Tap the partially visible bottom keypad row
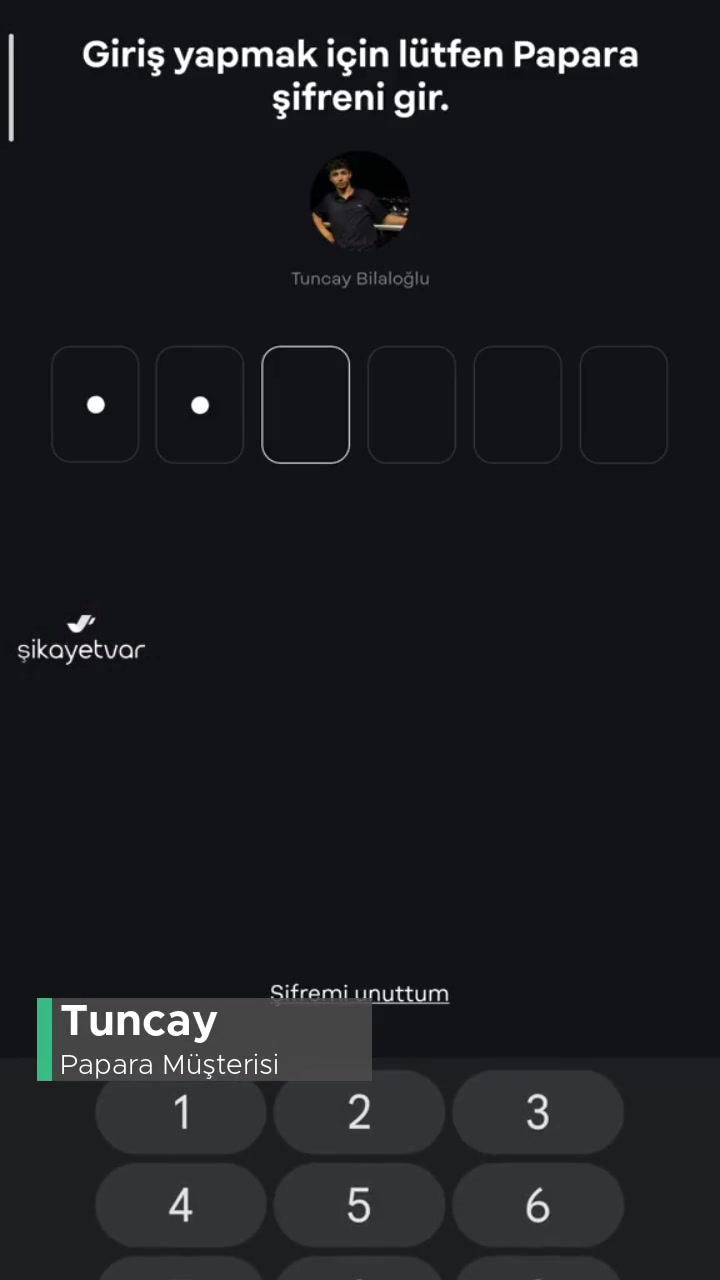The image size is (720, 1280). pos(359,1273)
